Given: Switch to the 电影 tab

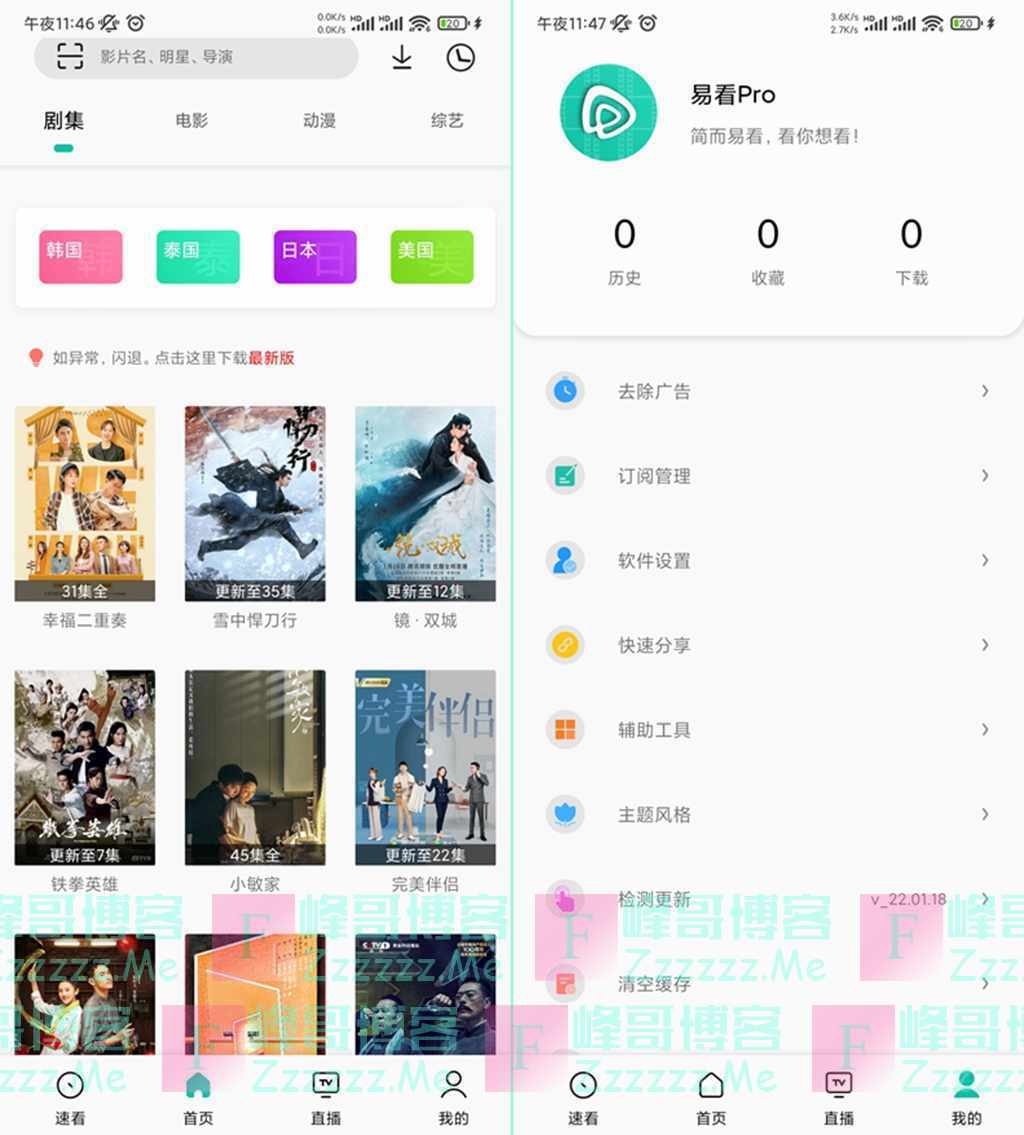Looking at the screenshot, I should click(x=192, y=121).
